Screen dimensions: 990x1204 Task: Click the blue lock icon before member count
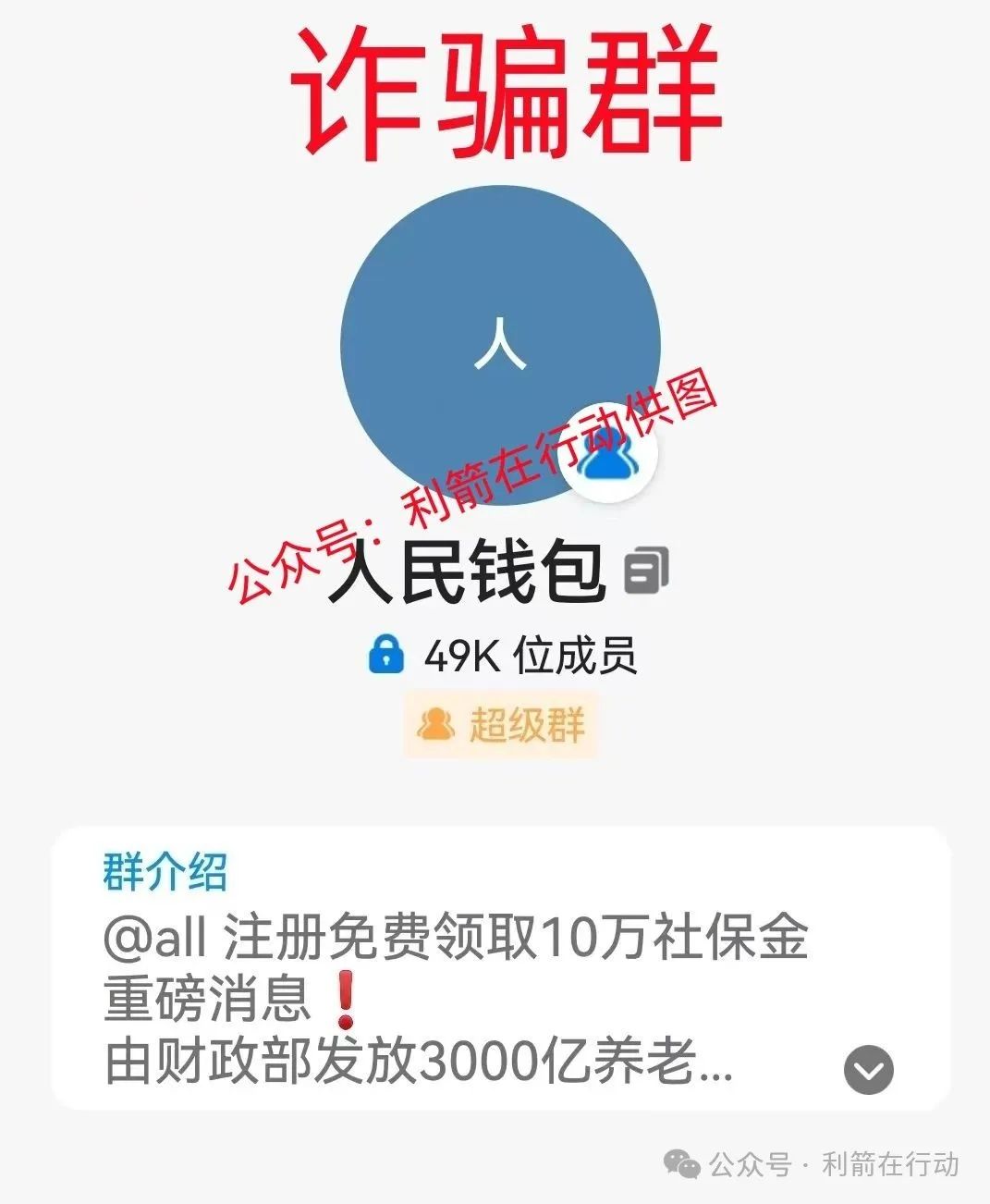[386, 655]
